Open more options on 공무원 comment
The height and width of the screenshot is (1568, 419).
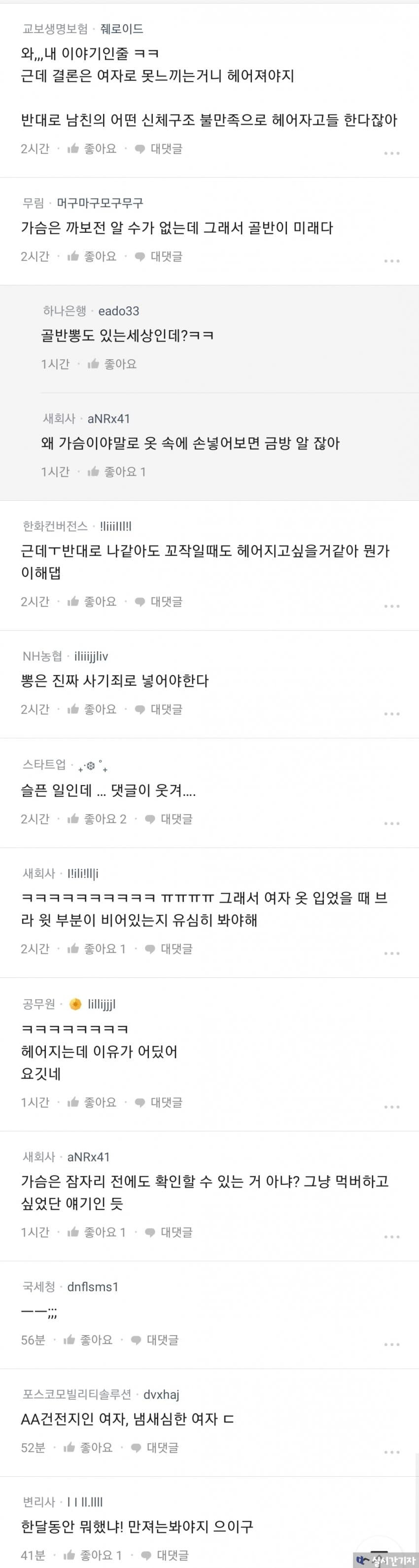pyautogui.click(x=391, y=1107)
